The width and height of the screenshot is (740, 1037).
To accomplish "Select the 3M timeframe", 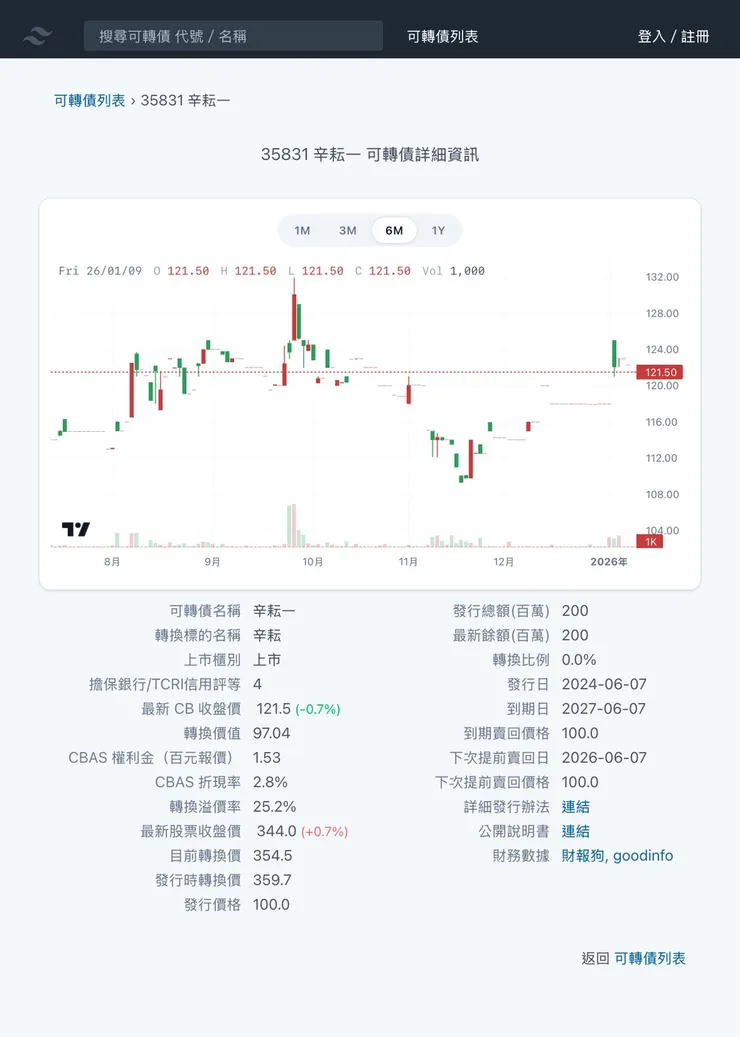I will click(x=348, y=230).
